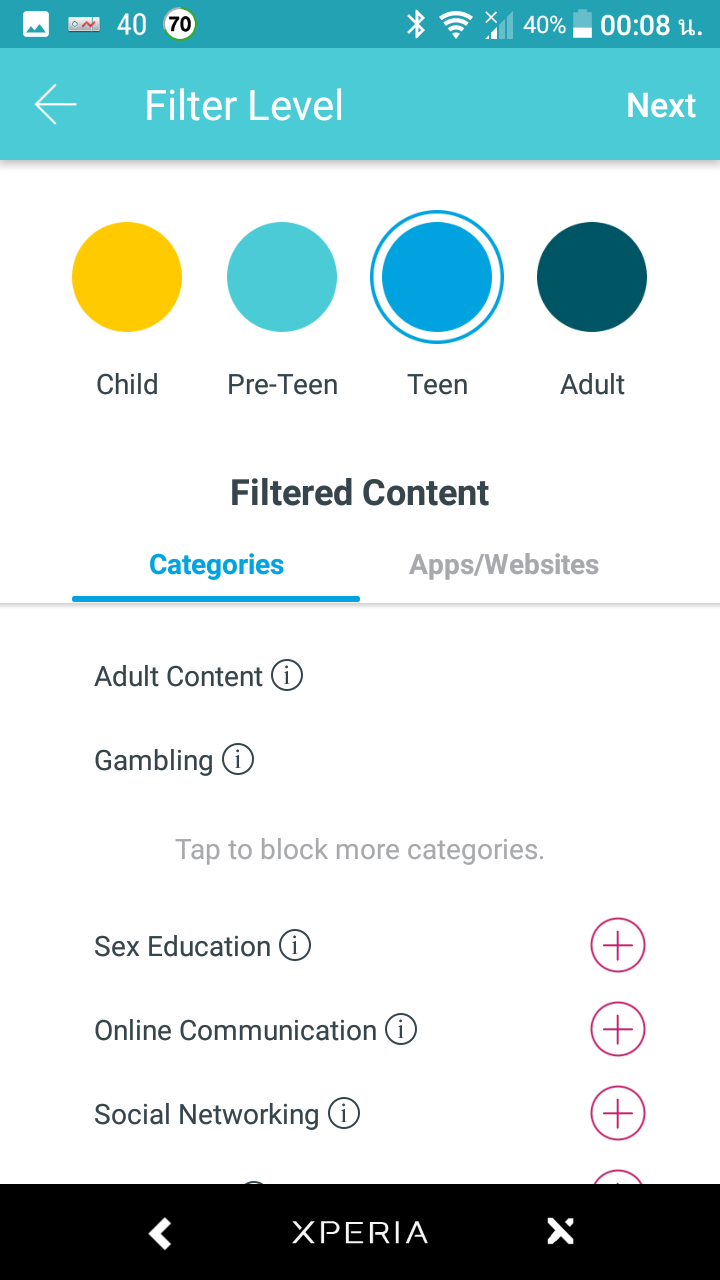720x1280 pixels.
Task: Select the Teen filter level
Action: pyautogui.click(x=437, y=277)
